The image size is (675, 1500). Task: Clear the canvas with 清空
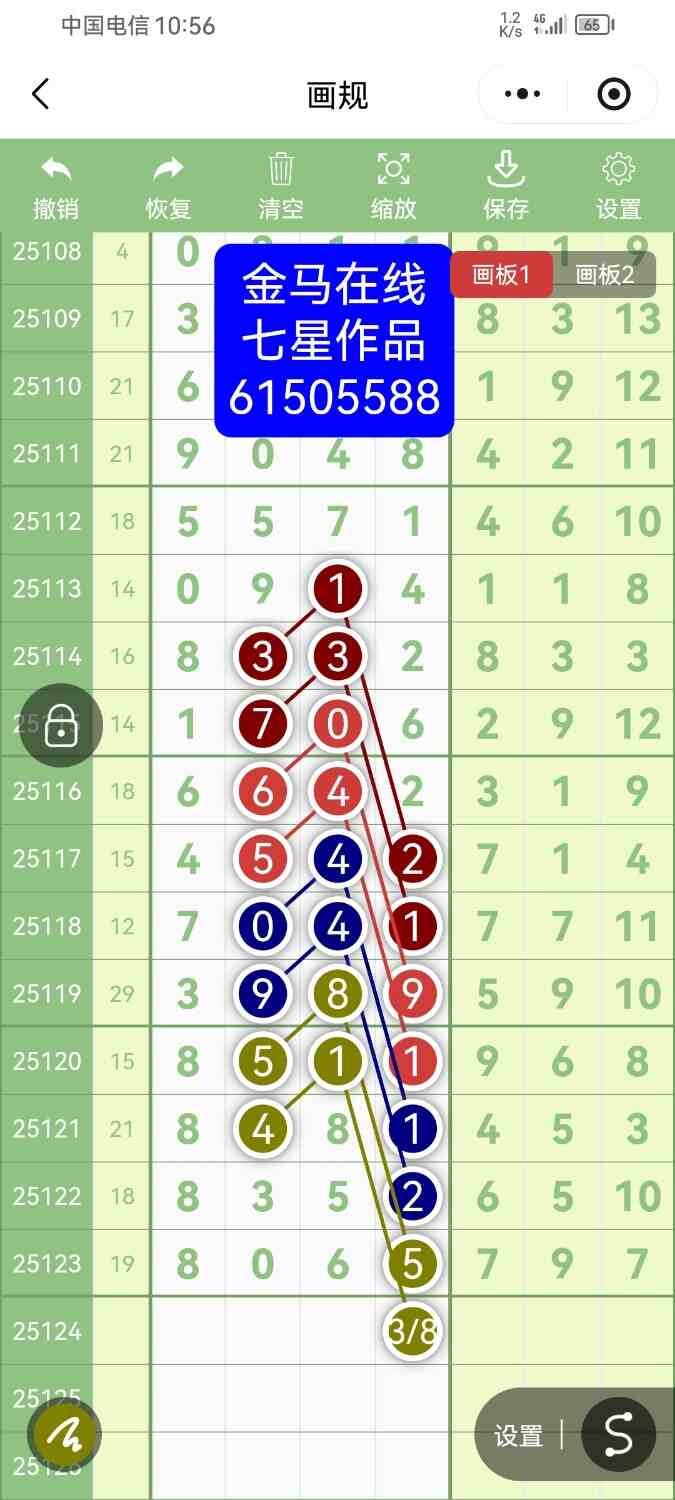pyautogui.click(x=281, y=187)
